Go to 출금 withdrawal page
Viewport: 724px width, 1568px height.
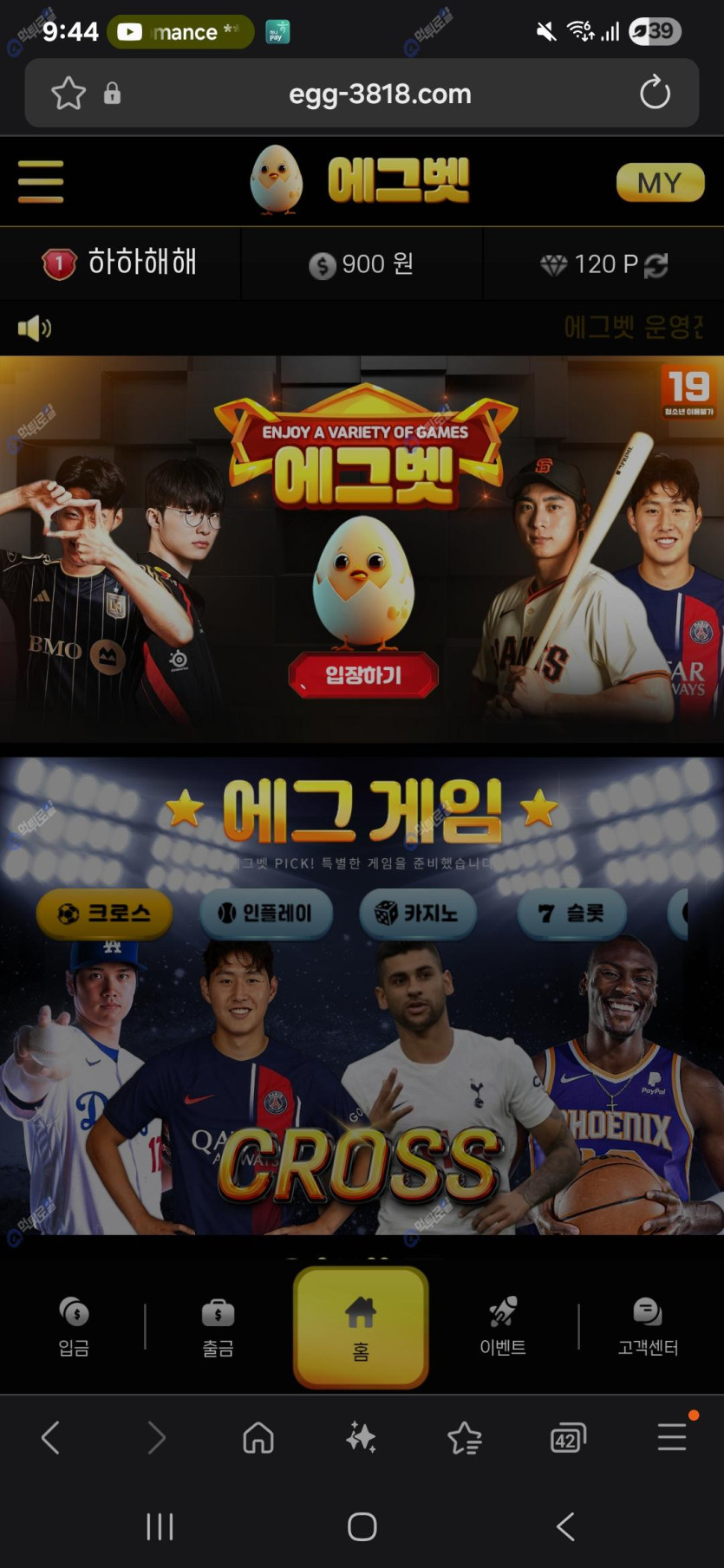click(218, 1327)
